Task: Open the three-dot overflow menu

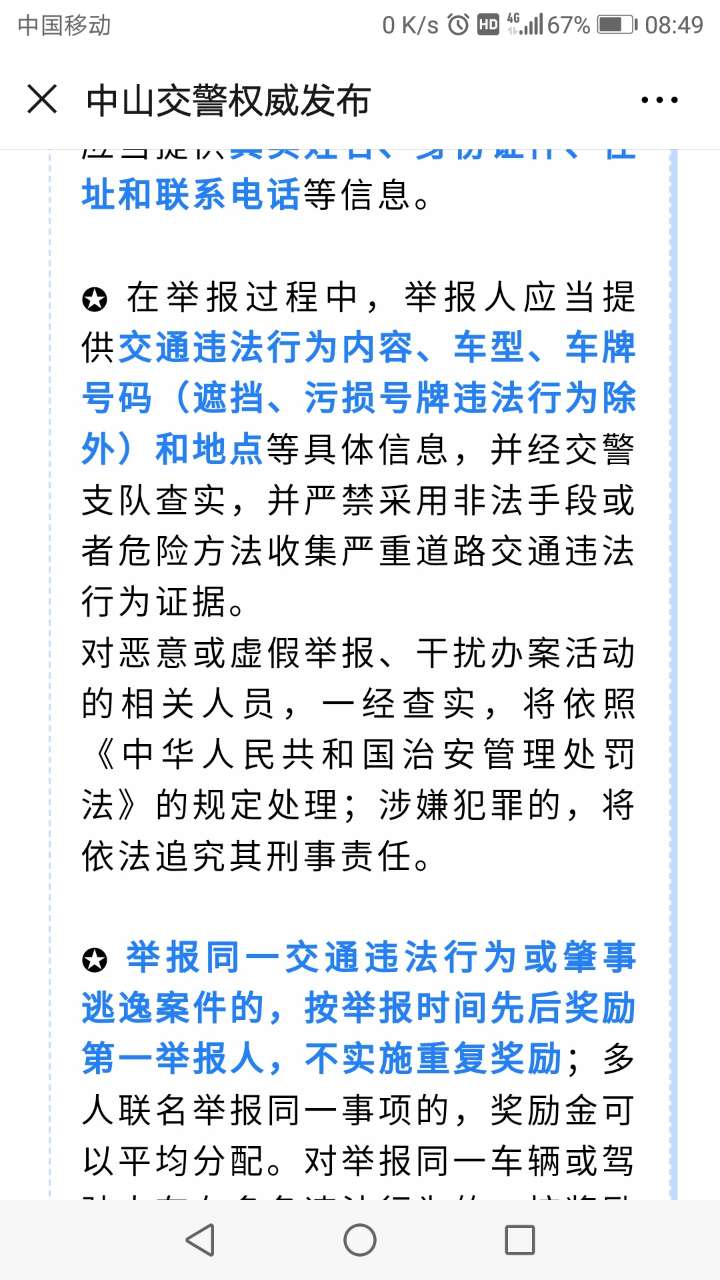Action: pyautogui.click(x=659, y=100)
